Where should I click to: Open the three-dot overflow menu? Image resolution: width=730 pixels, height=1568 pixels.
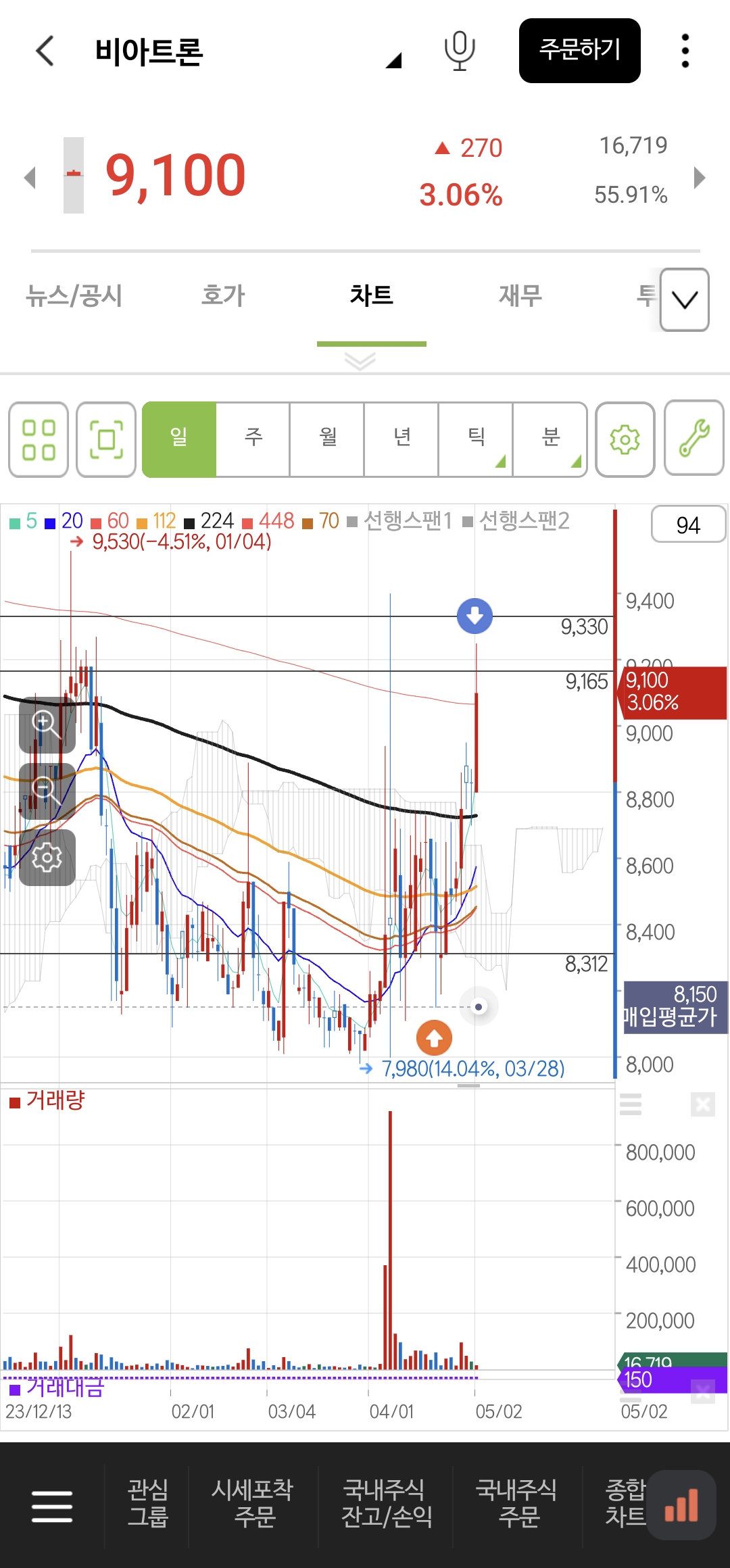(685, 51)
